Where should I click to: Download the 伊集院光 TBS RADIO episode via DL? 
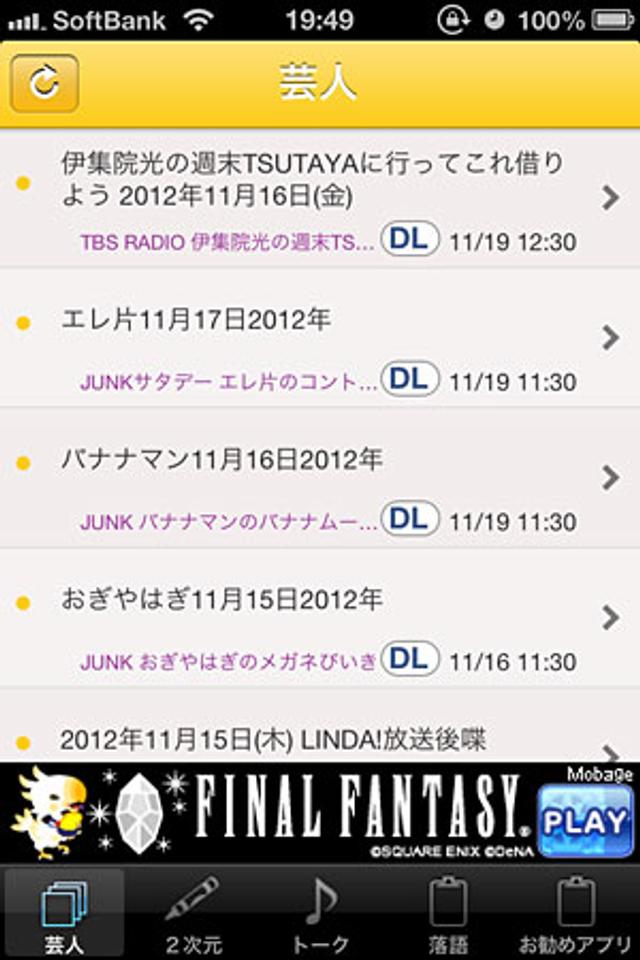coord(410,240)
